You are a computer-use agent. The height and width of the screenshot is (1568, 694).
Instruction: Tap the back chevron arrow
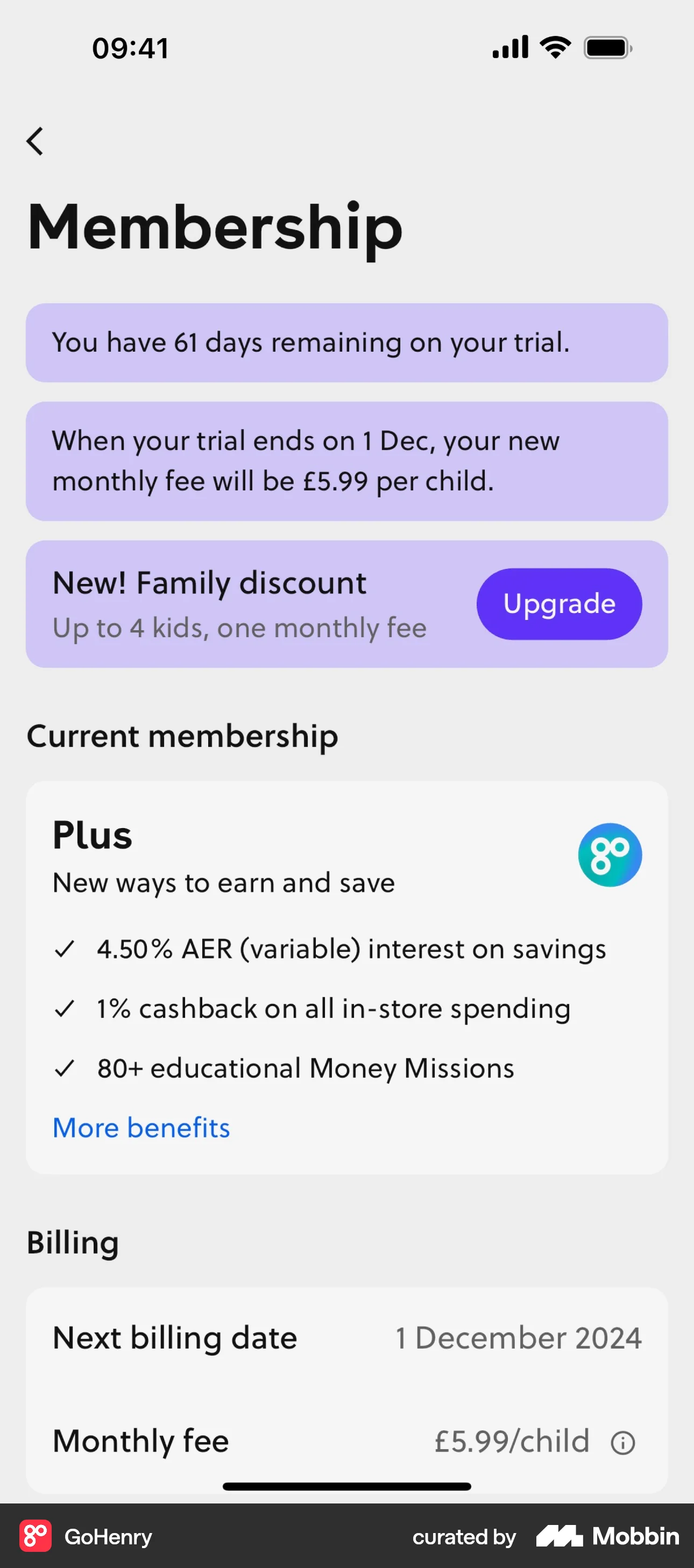pos(34,141)
